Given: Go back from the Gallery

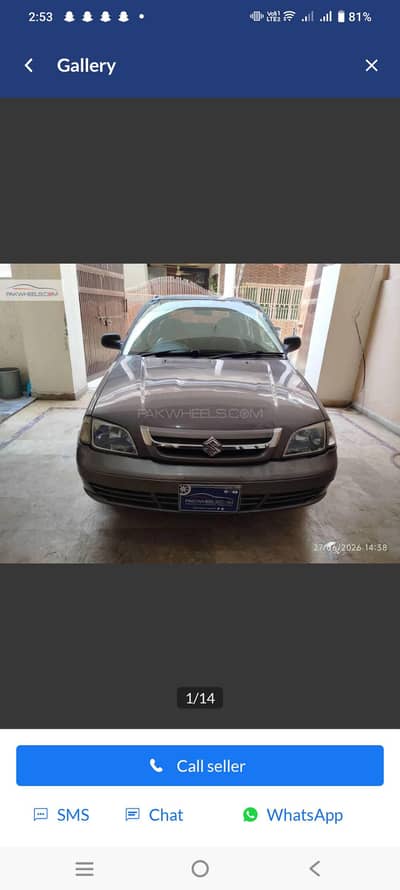Looking at the screenshot, I should pyautogui.click(x=28, y=66).
